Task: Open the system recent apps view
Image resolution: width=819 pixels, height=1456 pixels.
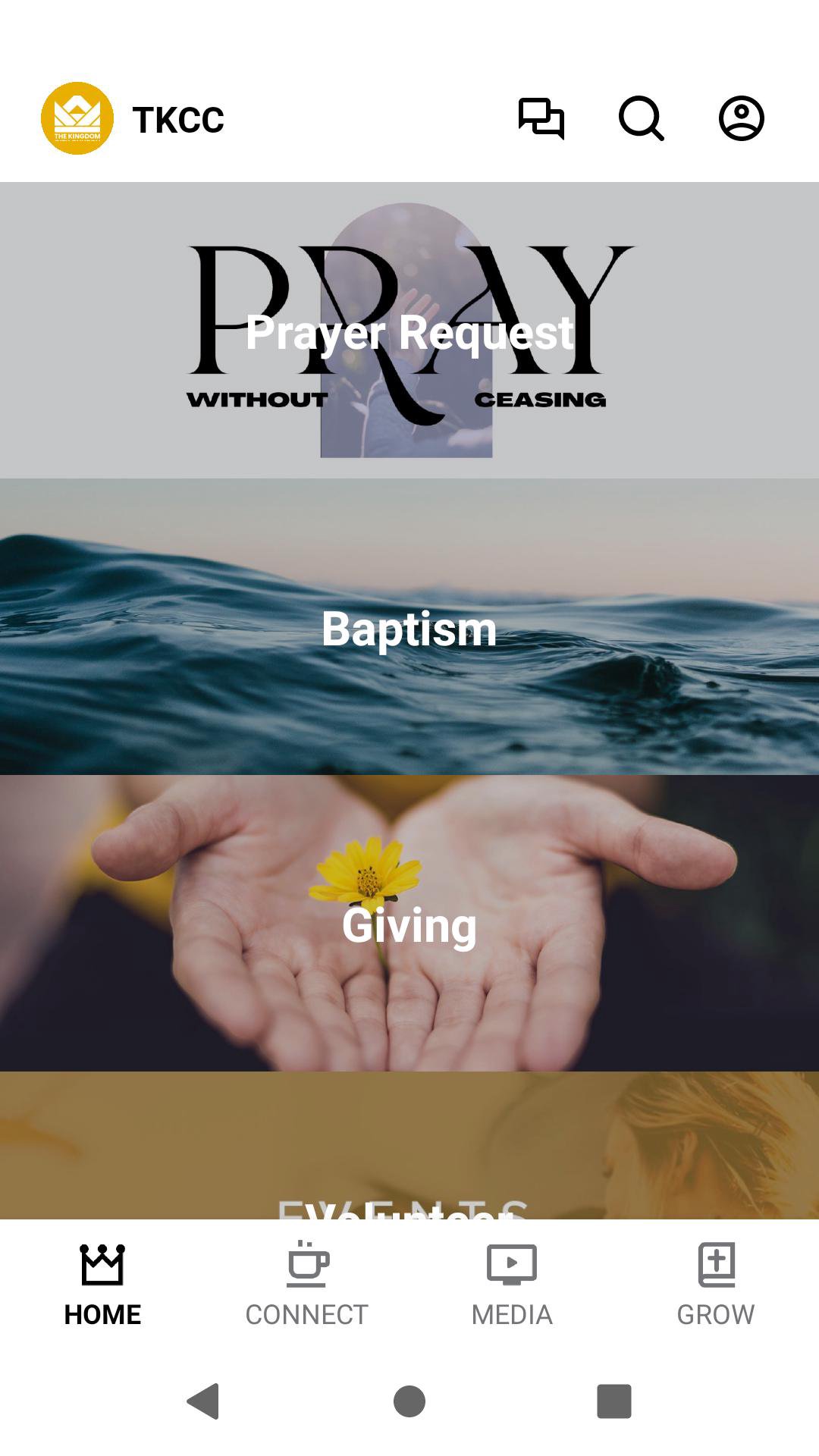Action: click(614, 1401)
